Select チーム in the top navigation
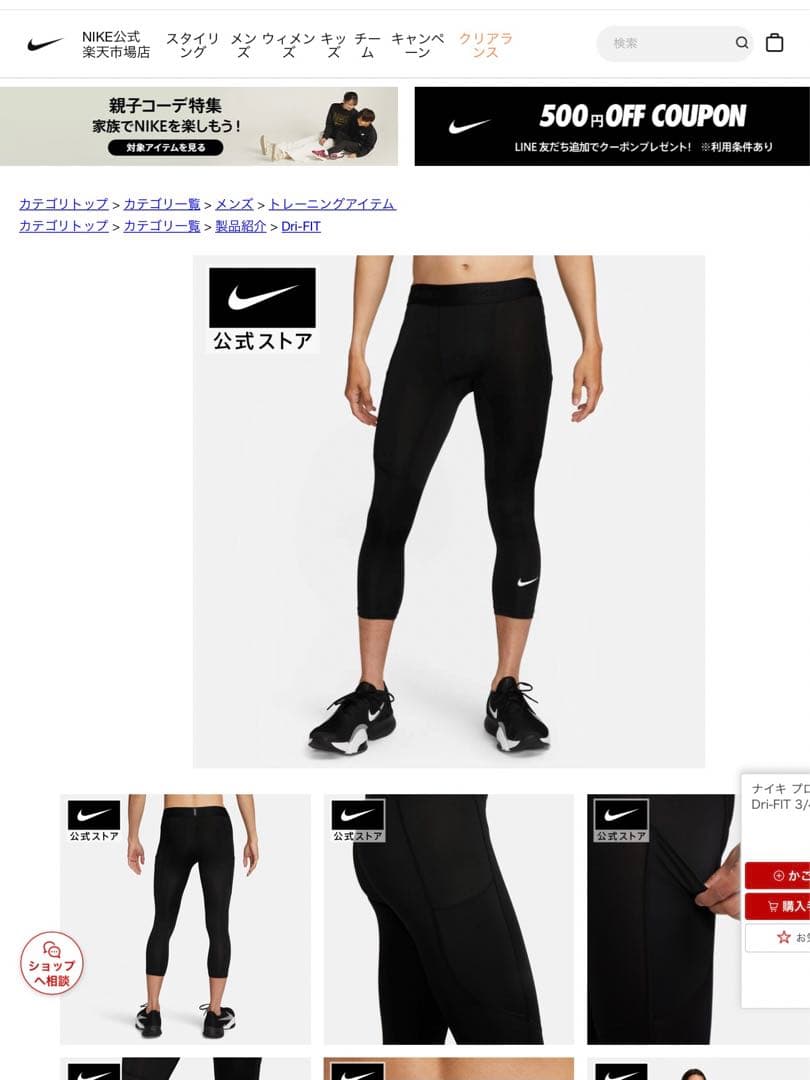The width and height of the screenshot is (810, 1080). 367,45
